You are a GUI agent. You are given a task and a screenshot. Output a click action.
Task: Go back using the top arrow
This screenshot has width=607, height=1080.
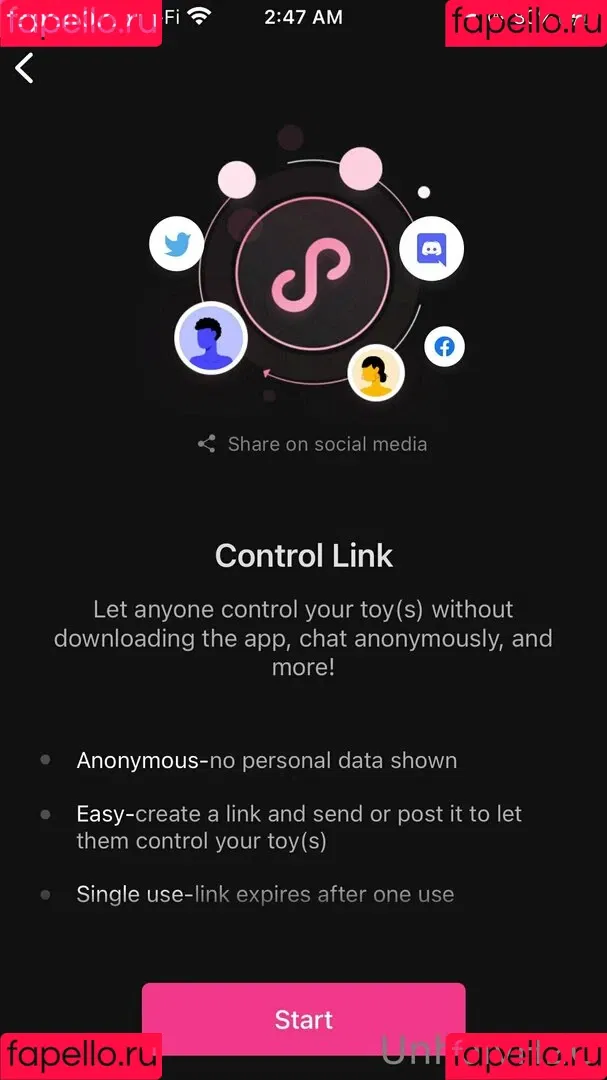pyautogui.click(x=25, y=68)
